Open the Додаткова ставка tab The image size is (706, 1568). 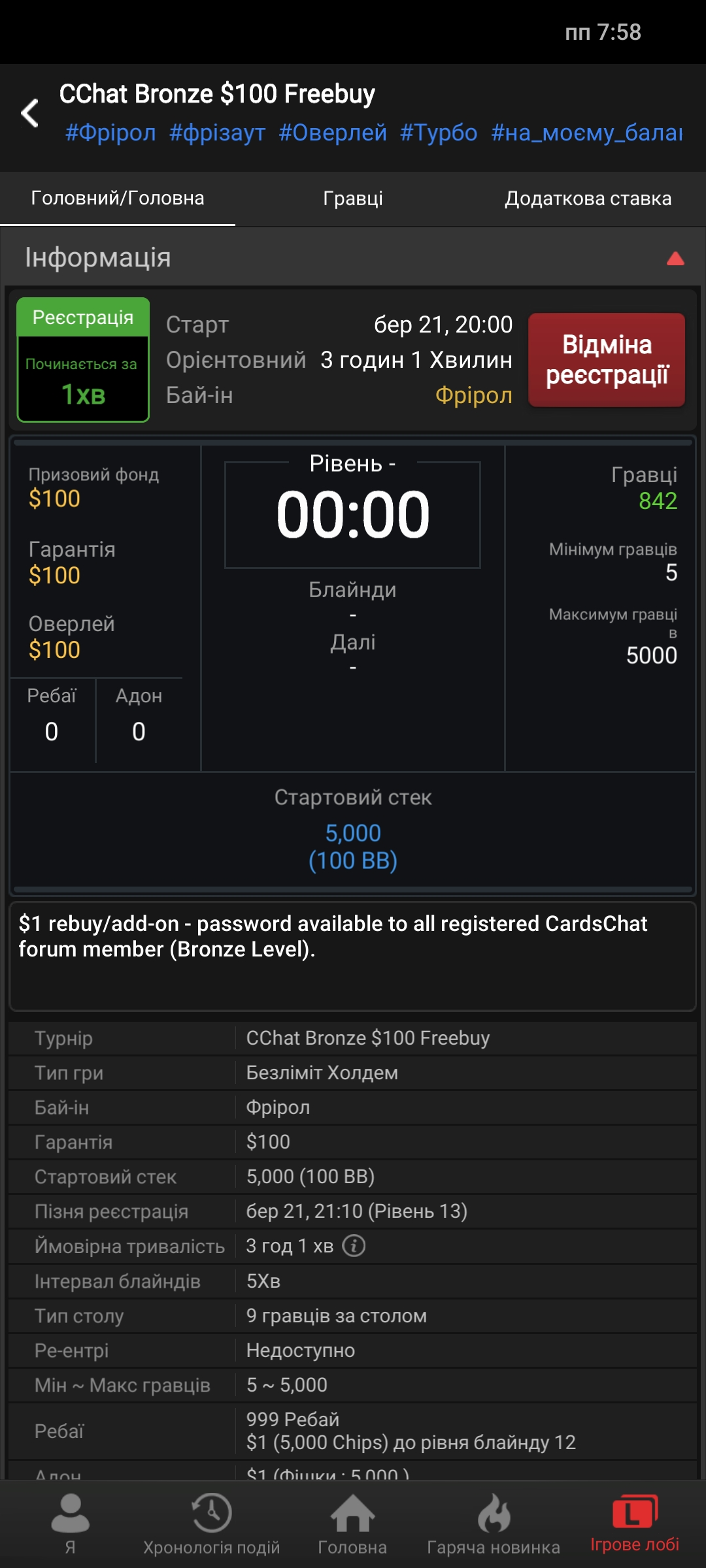pos(588,199)
